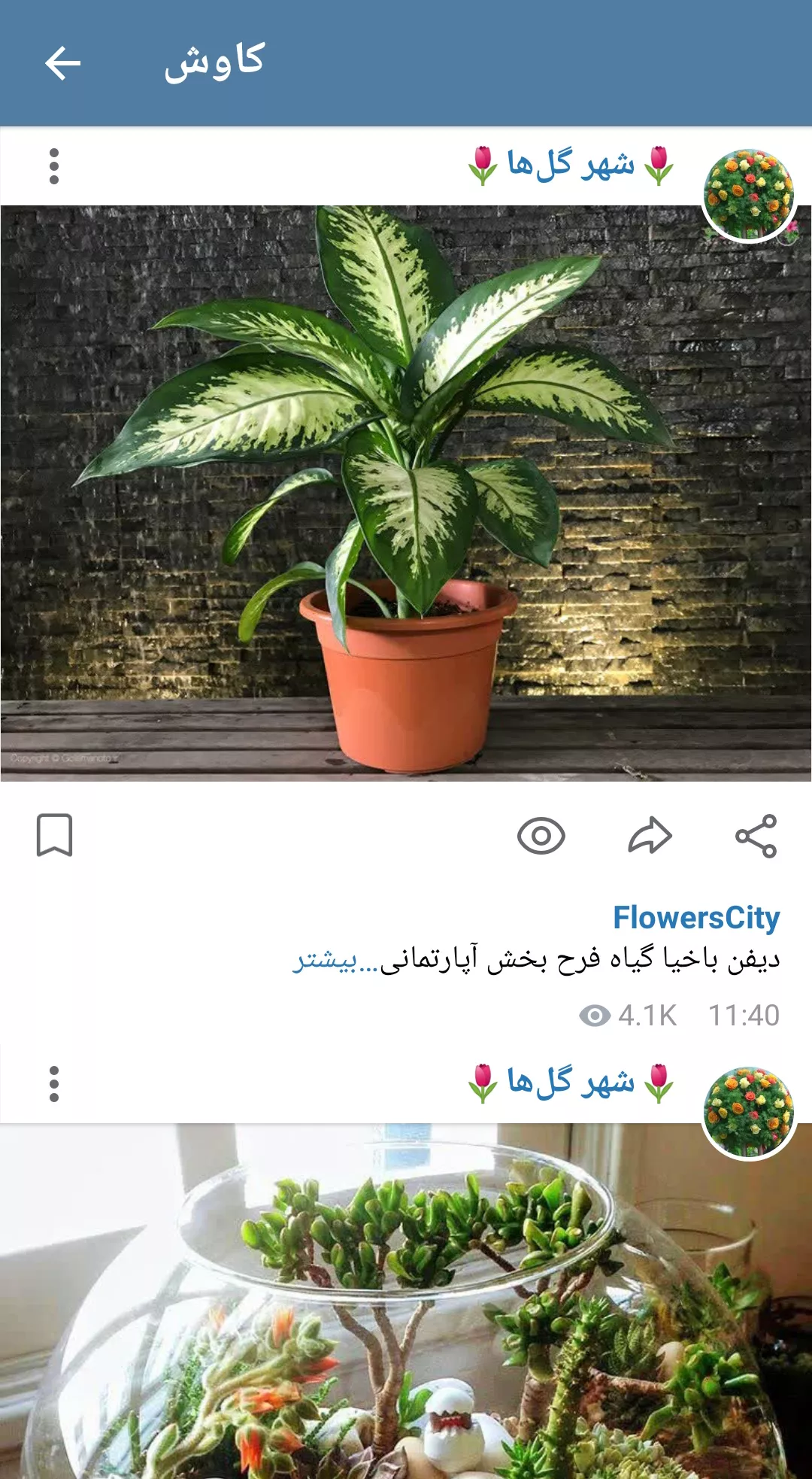Viewport: 812px width, 1479px height.
Task: Open the شهر گل ها avatar on the dieffenbachia post
Action: pyautogui.click(x=750, y=195)
